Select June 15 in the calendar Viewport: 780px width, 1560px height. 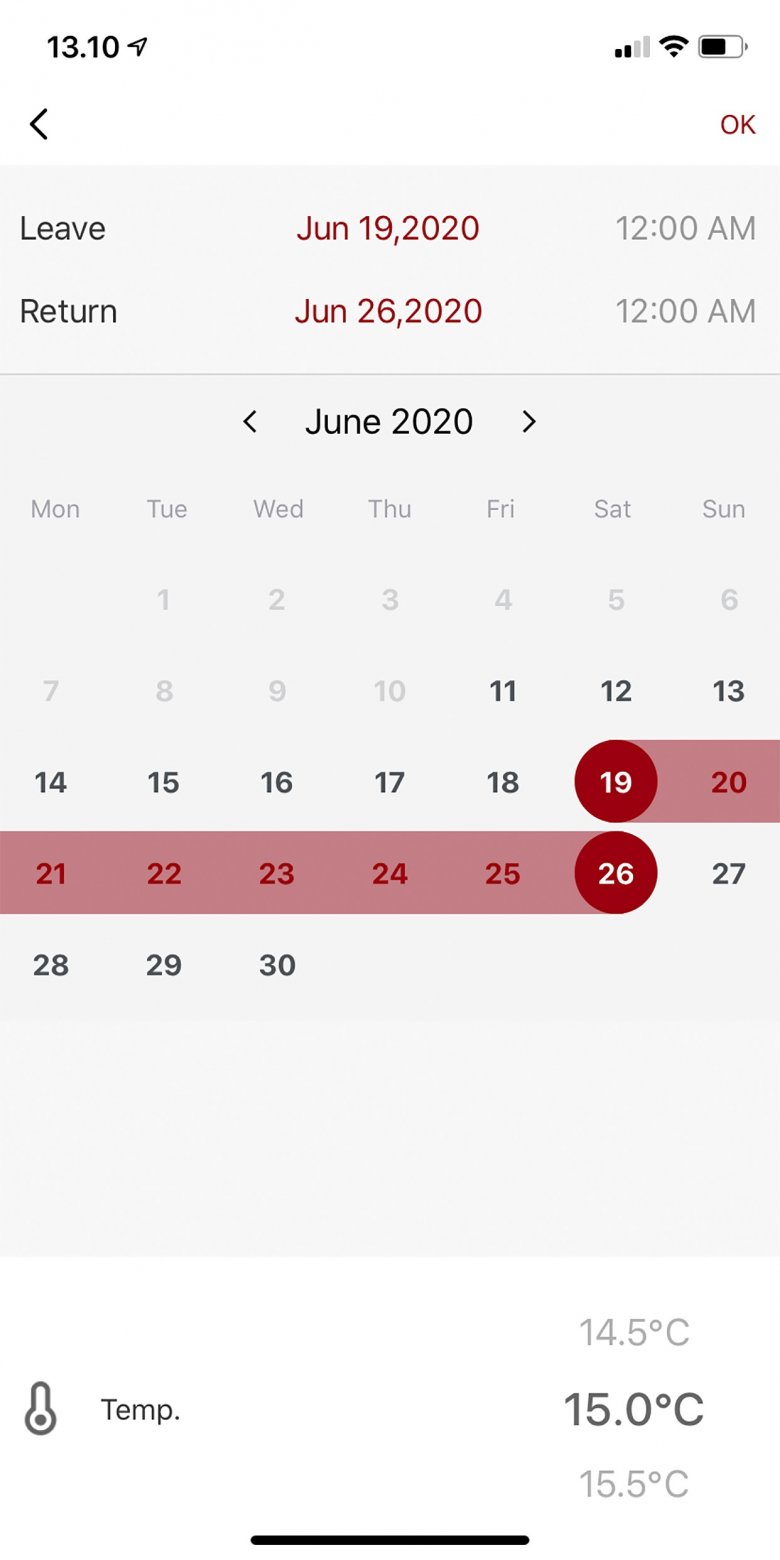164,782
